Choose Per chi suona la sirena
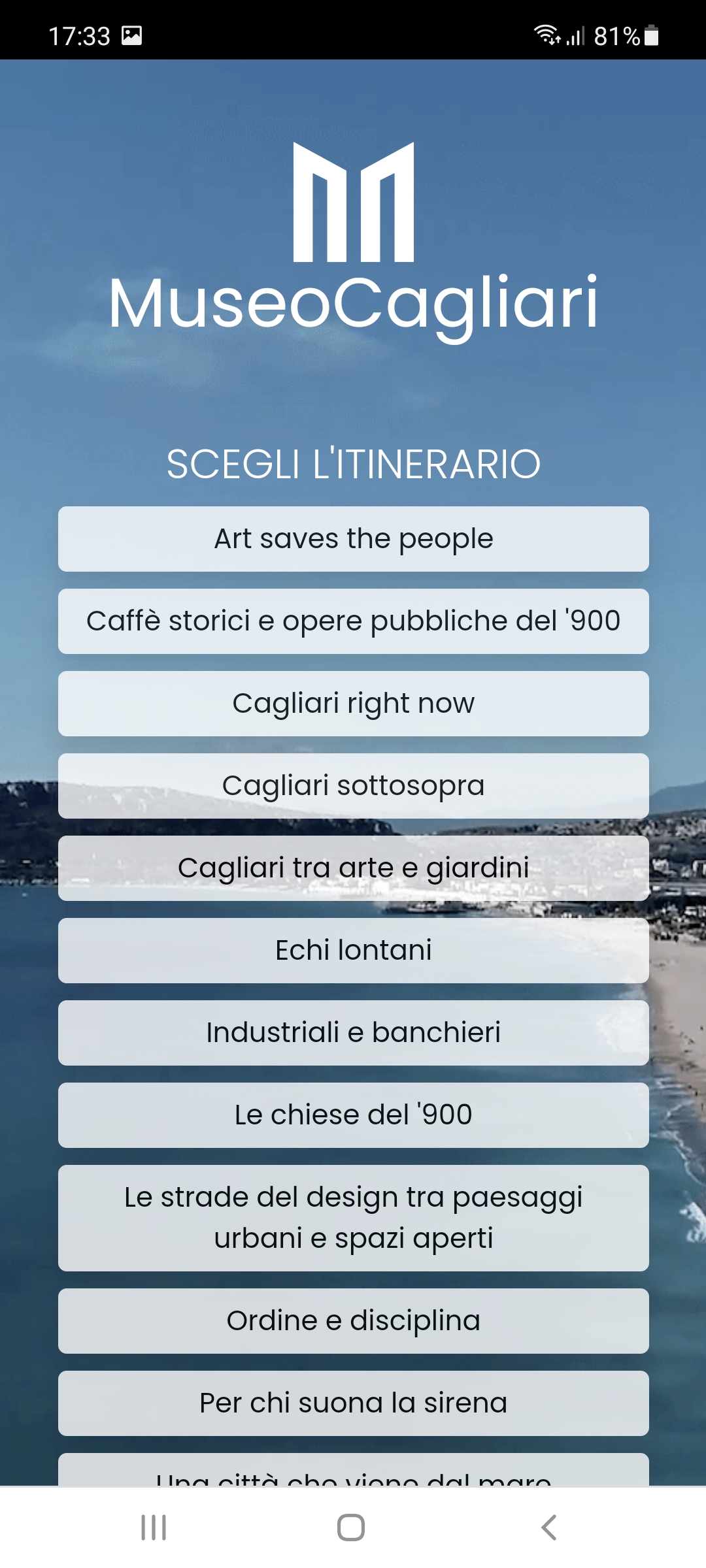Image resolution: width=706 pixels, height=1568 pixels. pos(353,1403)
